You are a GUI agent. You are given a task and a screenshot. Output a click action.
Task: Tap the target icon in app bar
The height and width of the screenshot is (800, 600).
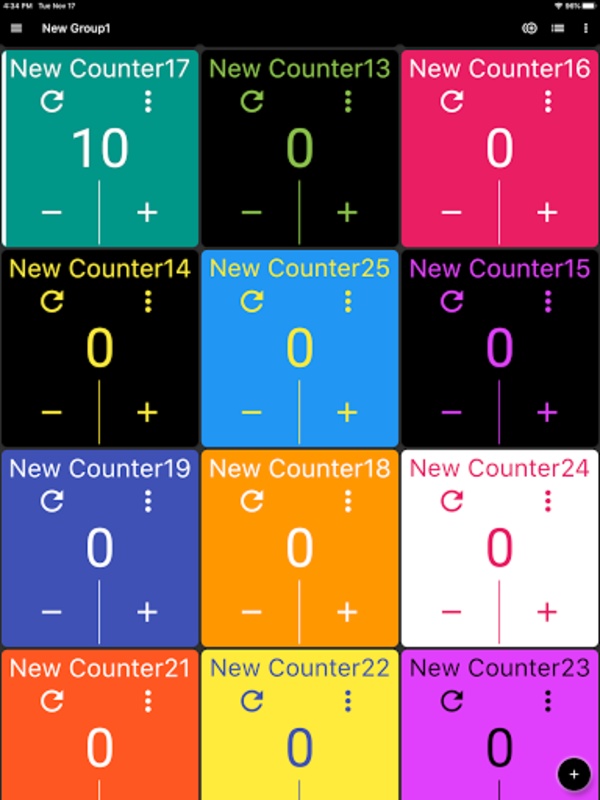[x=530, y=28]
